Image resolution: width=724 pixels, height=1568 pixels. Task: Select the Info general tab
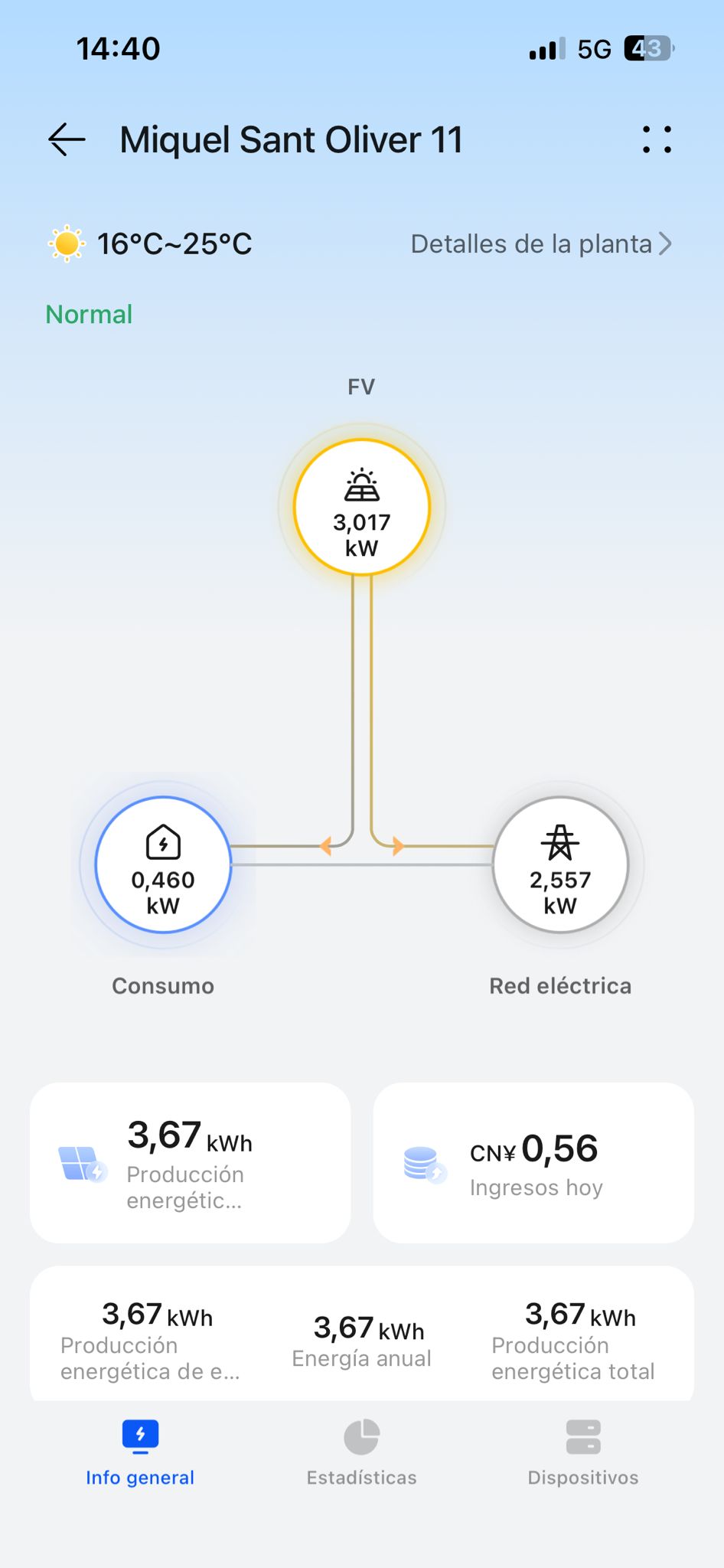(x=140, y=1452)
